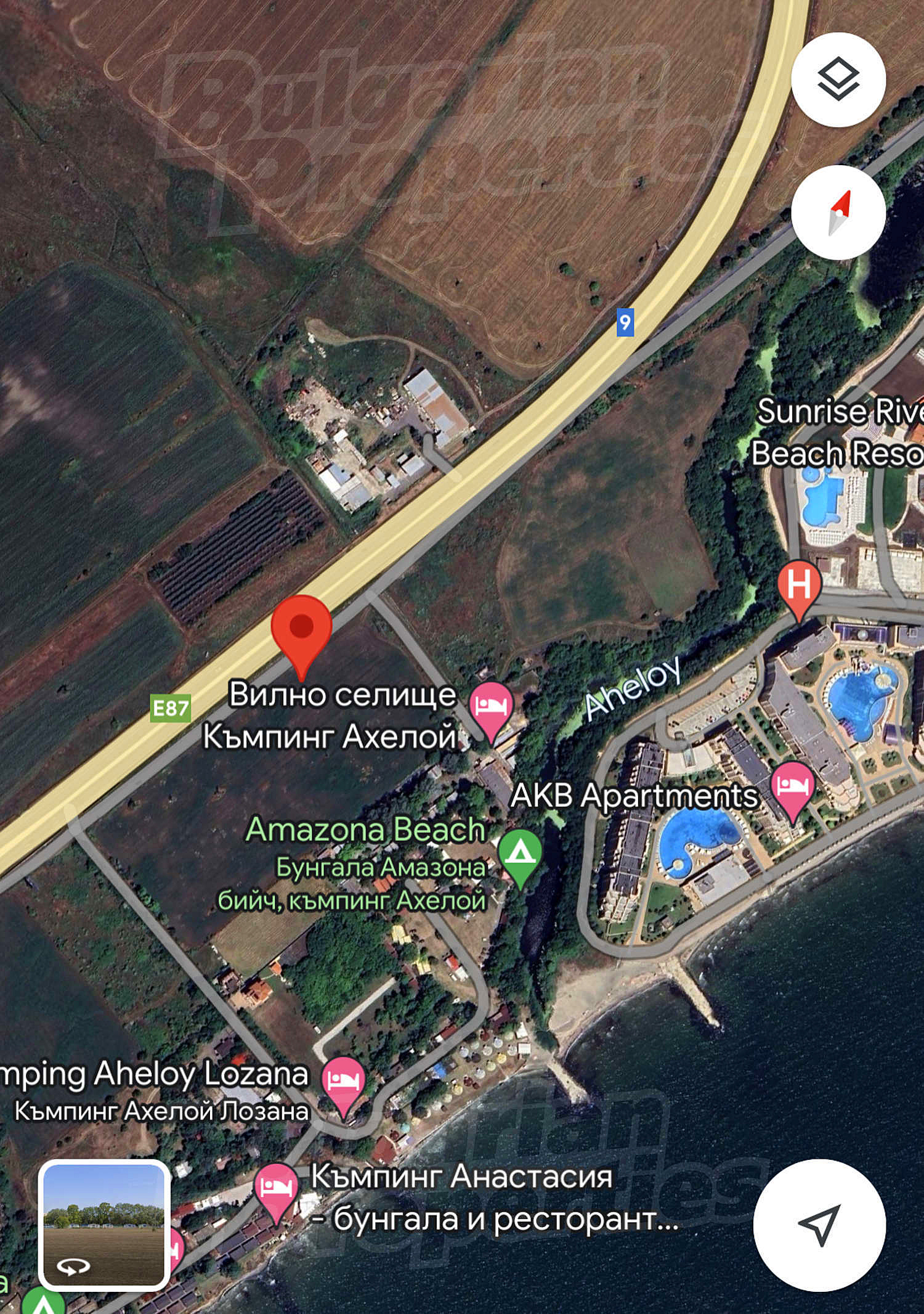The width and height of the screenshot is (924, 1314).
Task: Select the Къмпинг Анастасия lodging pin
Action: pos(277,1187)
